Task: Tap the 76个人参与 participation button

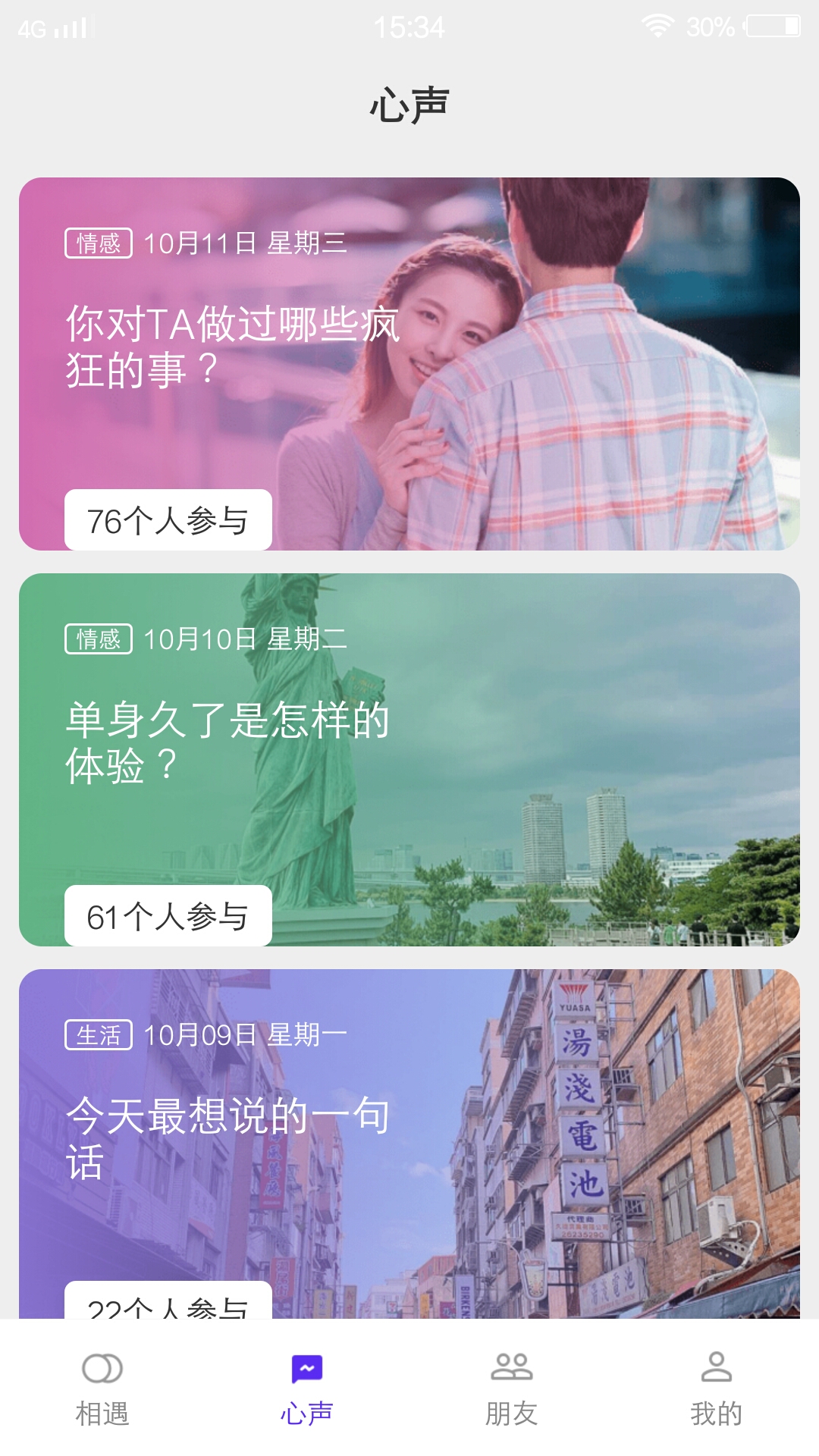Action: [x=168, y=521]
